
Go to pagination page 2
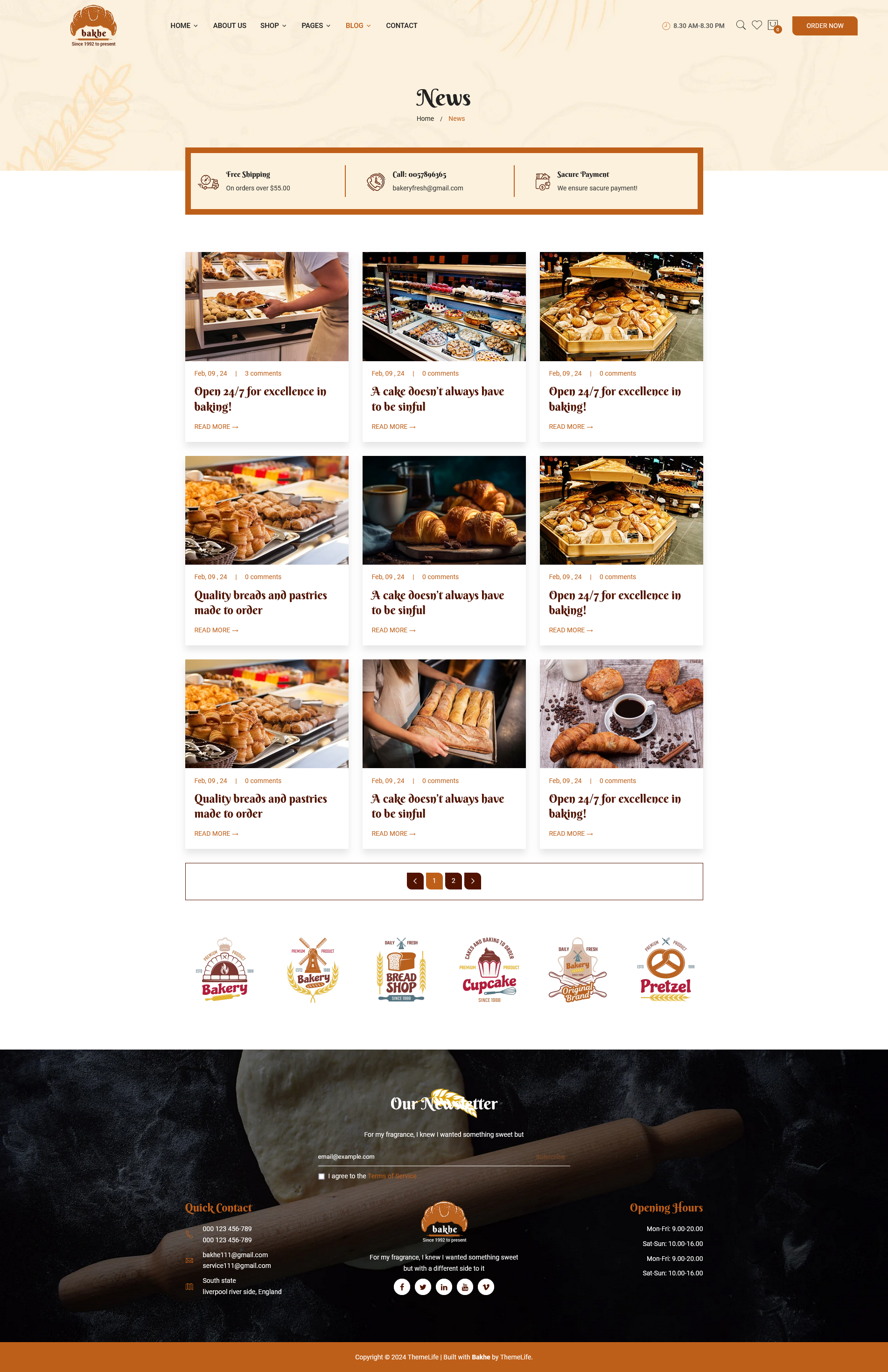(453, 881)
